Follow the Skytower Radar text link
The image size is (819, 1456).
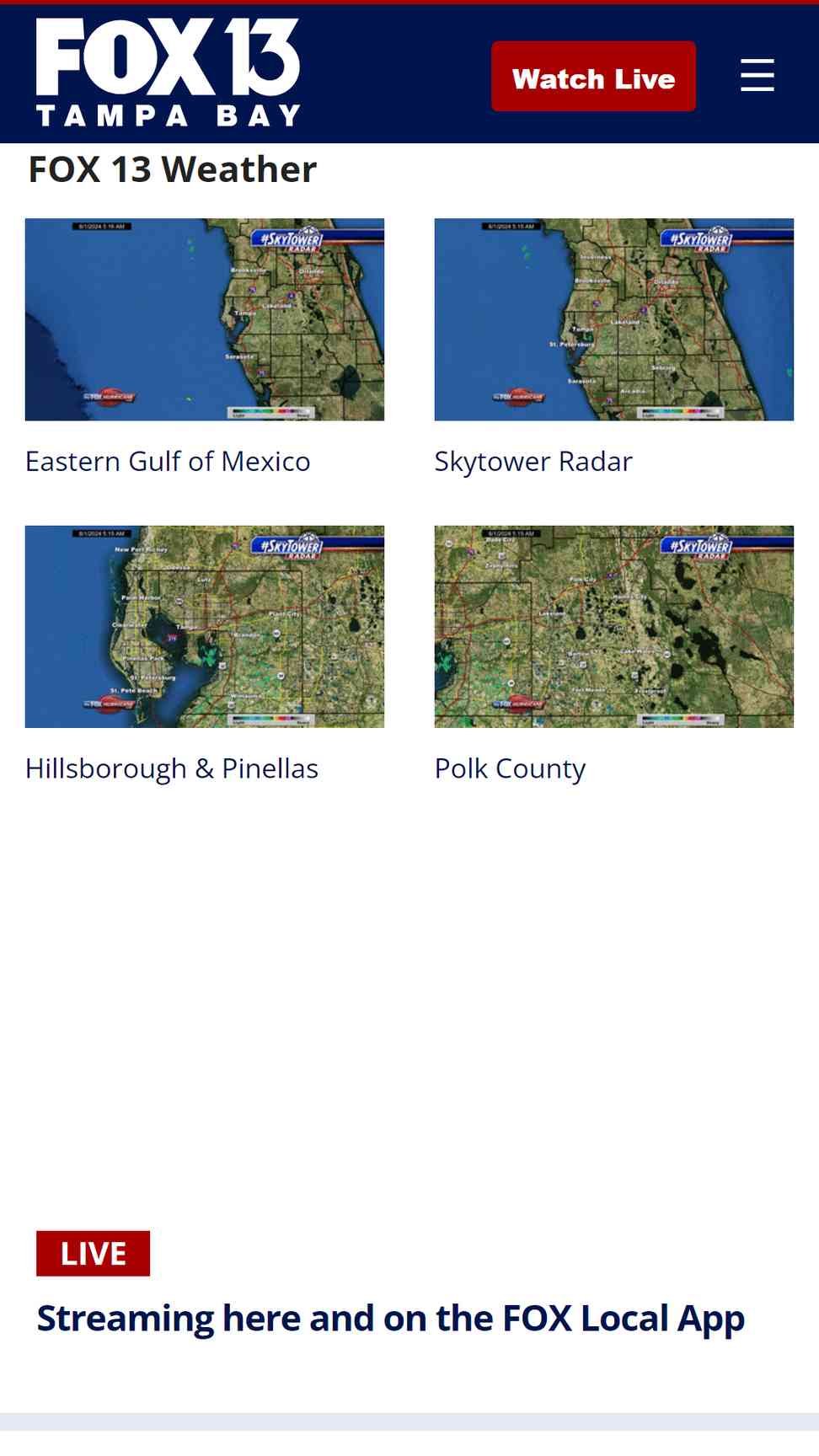[x=533, y=462]
